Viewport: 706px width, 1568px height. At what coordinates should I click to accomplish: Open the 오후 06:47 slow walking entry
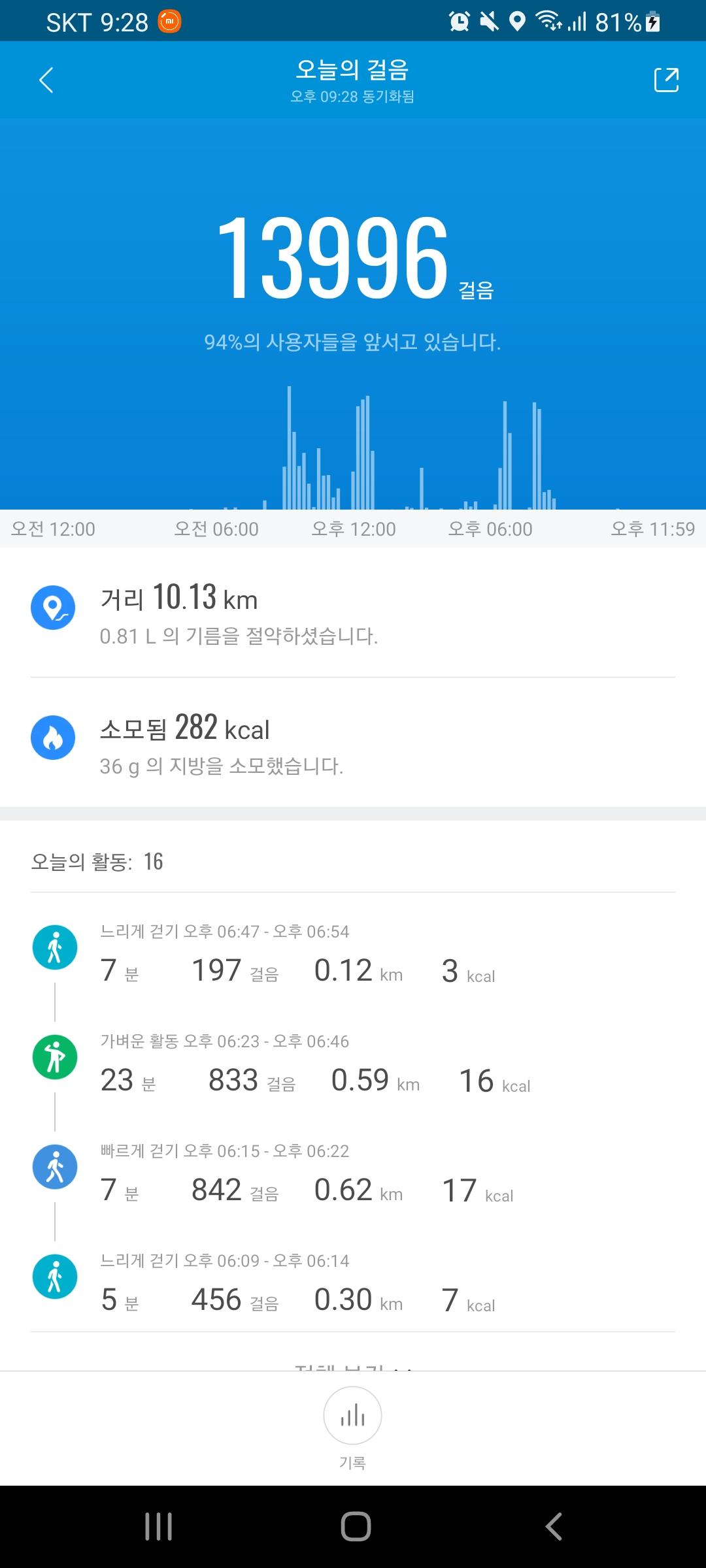point(353,955)
